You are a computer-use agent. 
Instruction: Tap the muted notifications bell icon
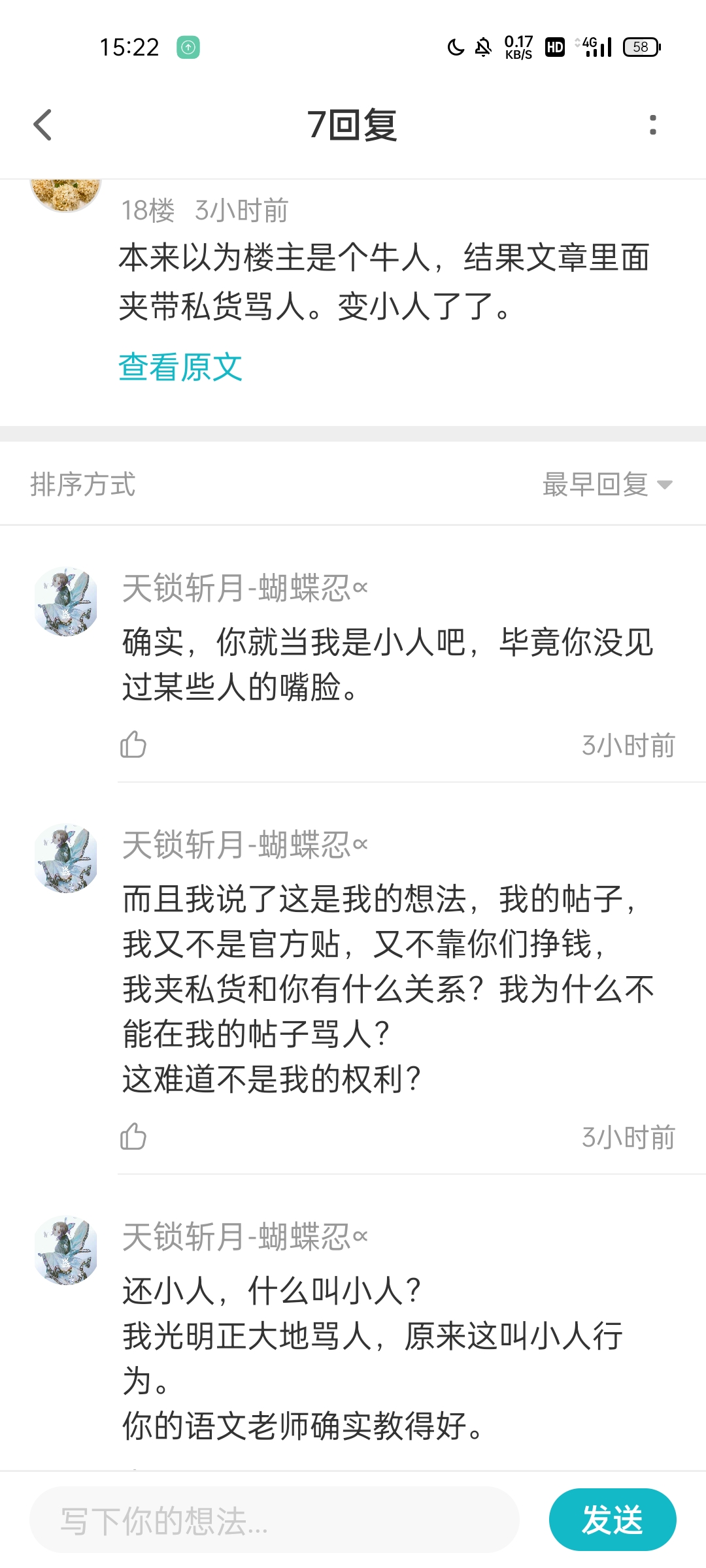click(x=484, y=48)
